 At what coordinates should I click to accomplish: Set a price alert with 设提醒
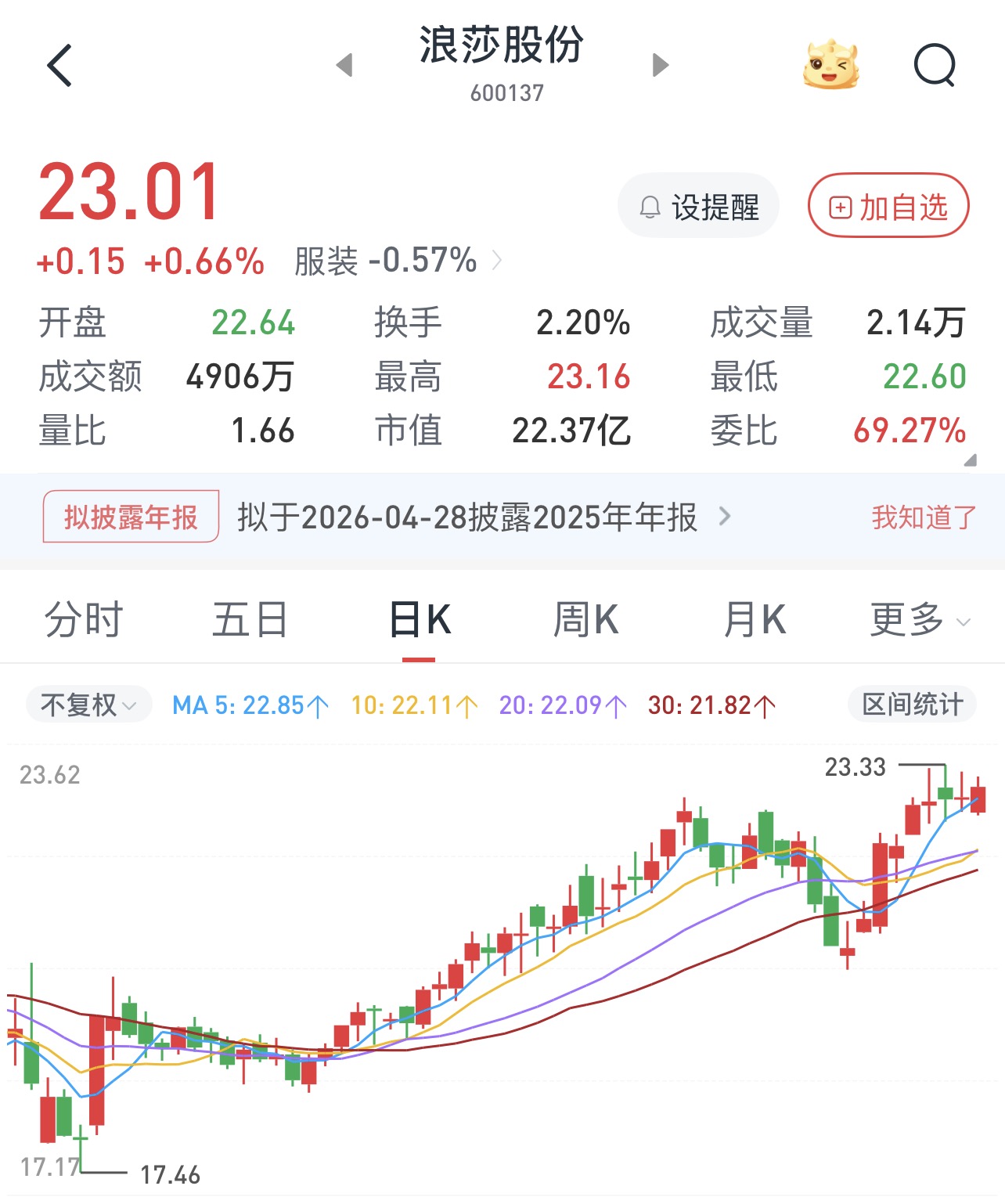699,207
